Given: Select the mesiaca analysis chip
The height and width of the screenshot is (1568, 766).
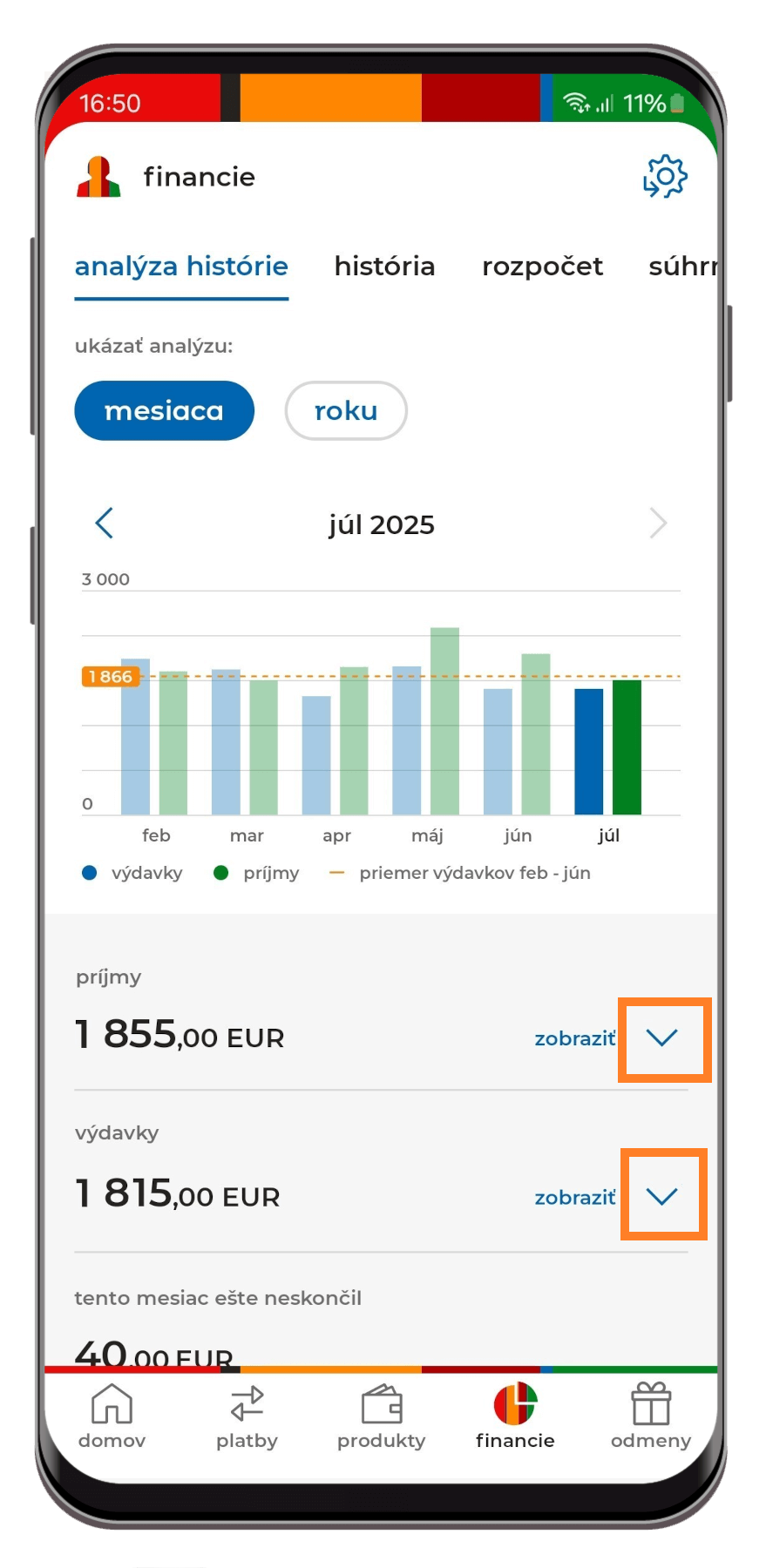Looking at the screenshot, I should point(164,410).
